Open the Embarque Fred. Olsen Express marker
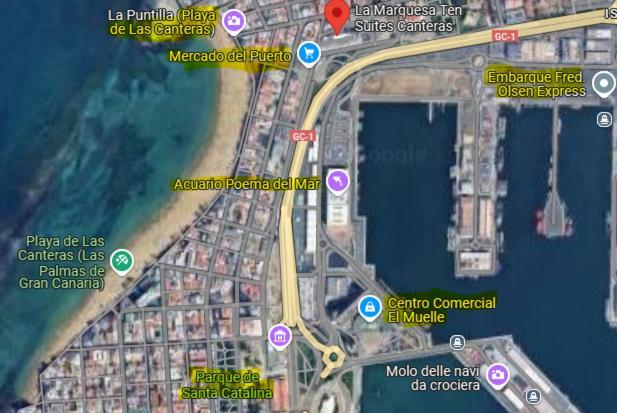Screen dimensions: 617x413 pyautogui.click(x=603, y=84)
